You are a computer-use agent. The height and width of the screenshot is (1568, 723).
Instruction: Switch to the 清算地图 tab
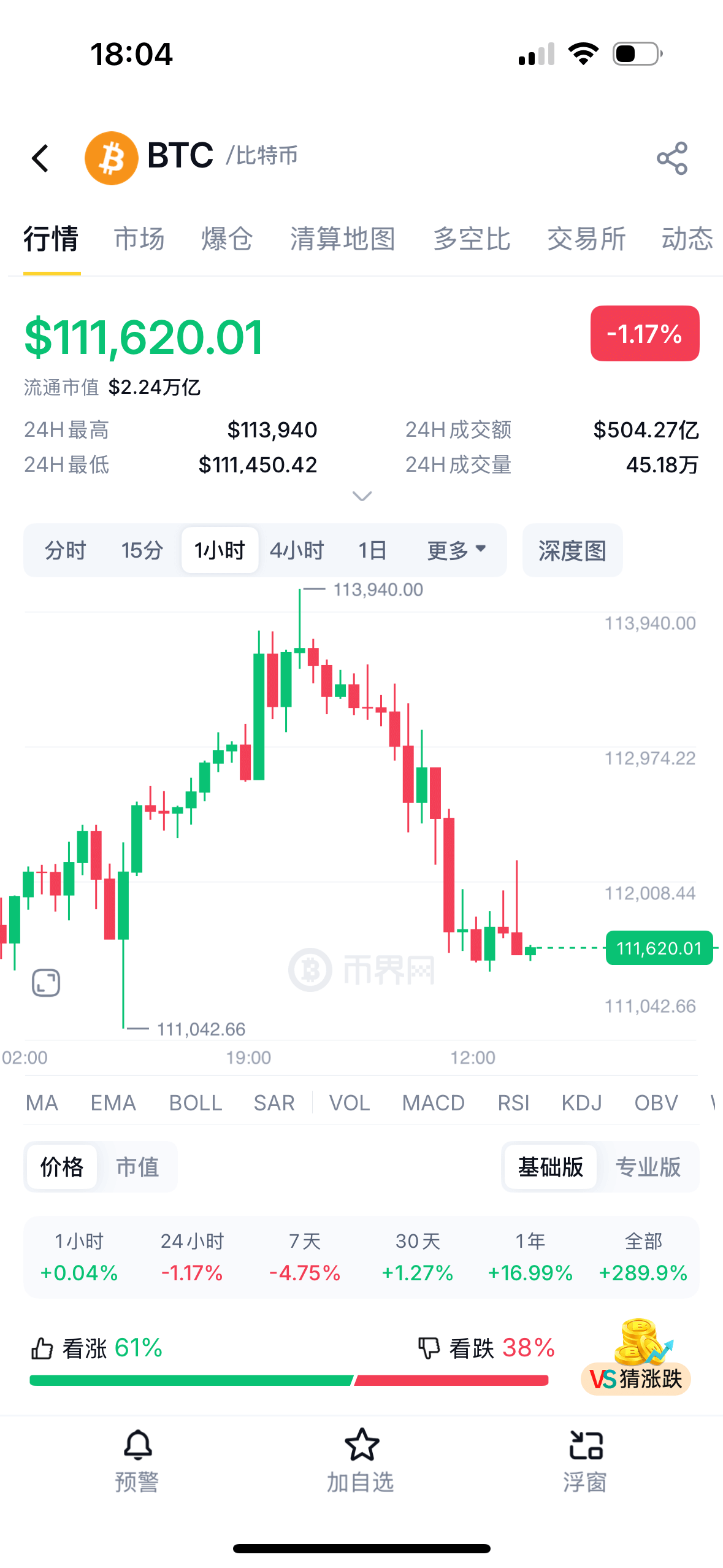343,239
